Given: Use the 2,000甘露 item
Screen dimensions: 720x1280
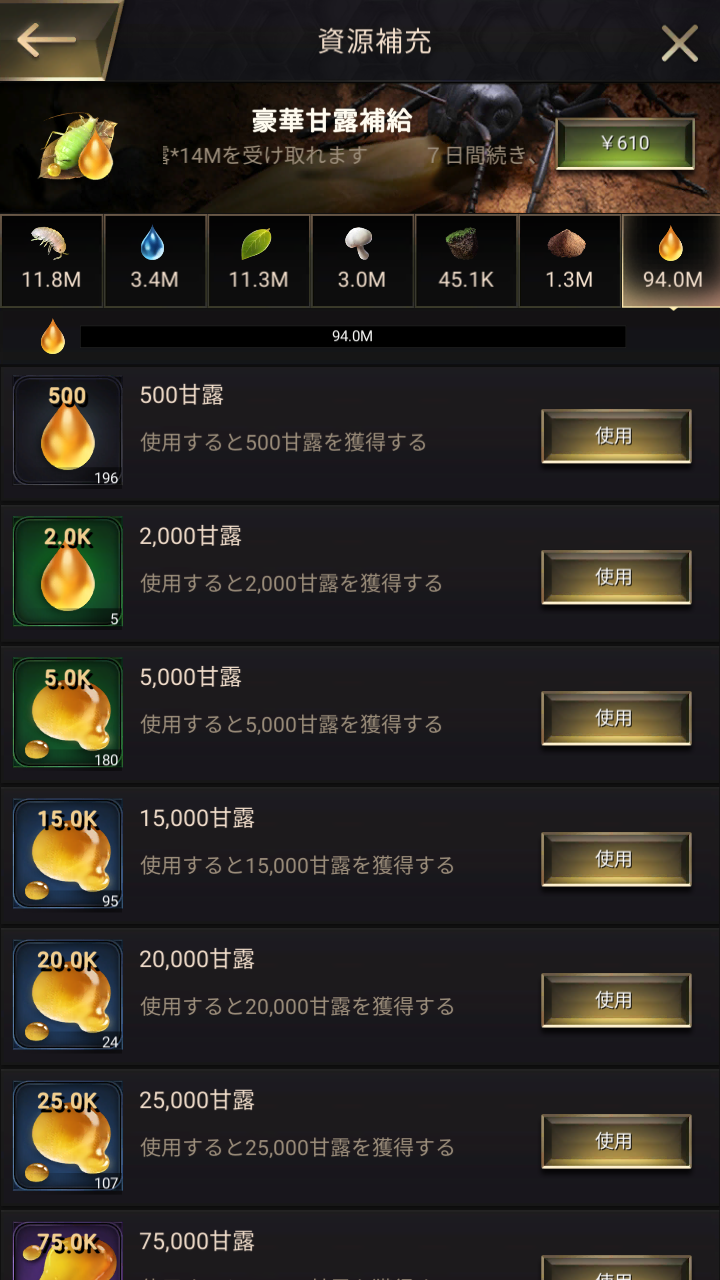Looking at the screenshot, I should coord(616,577).
